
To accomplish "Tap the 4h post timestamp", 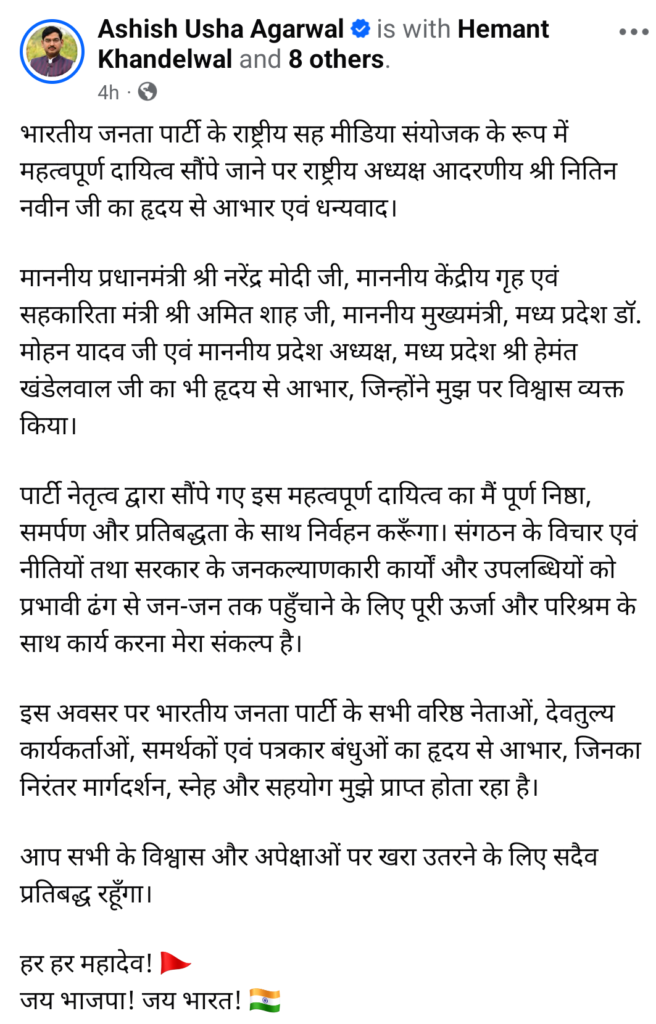I will (108, 93).
